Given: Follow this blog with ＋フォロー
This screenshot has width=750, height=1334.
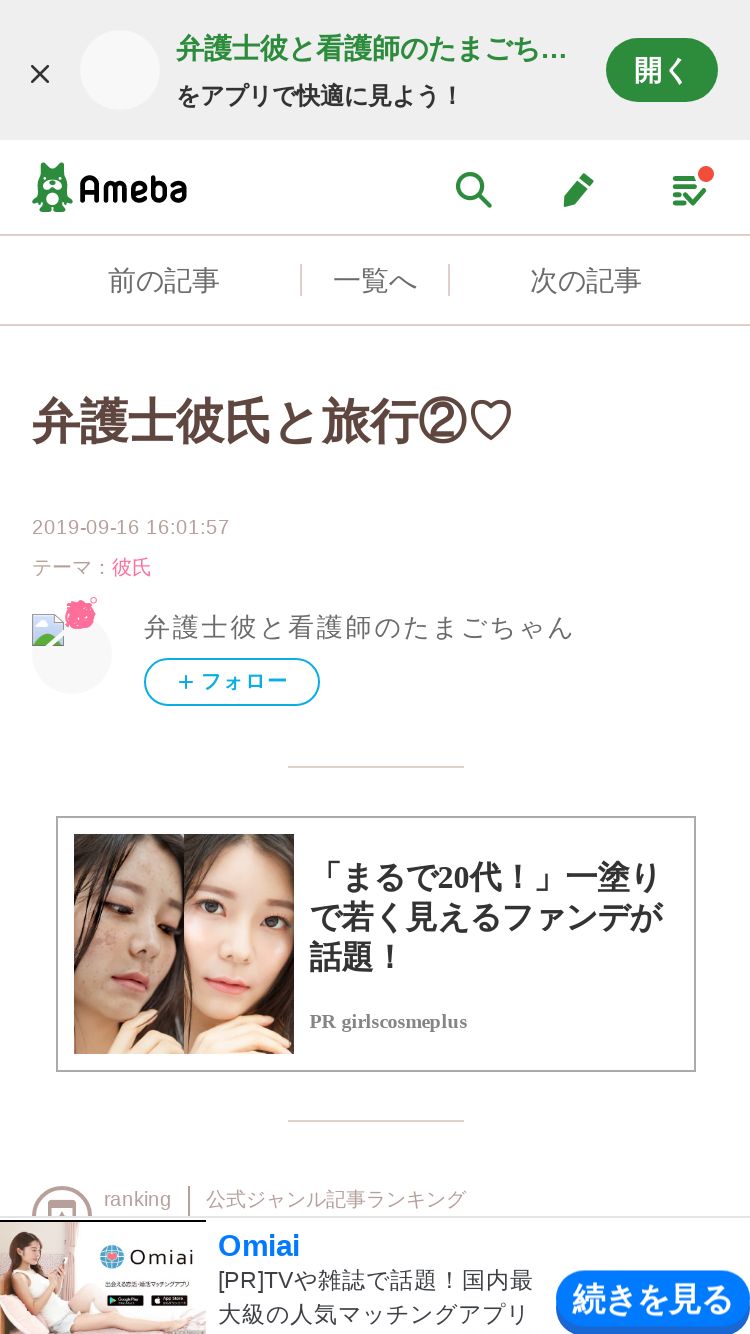Looking at the screenshot, I should (x=232, y=682).
